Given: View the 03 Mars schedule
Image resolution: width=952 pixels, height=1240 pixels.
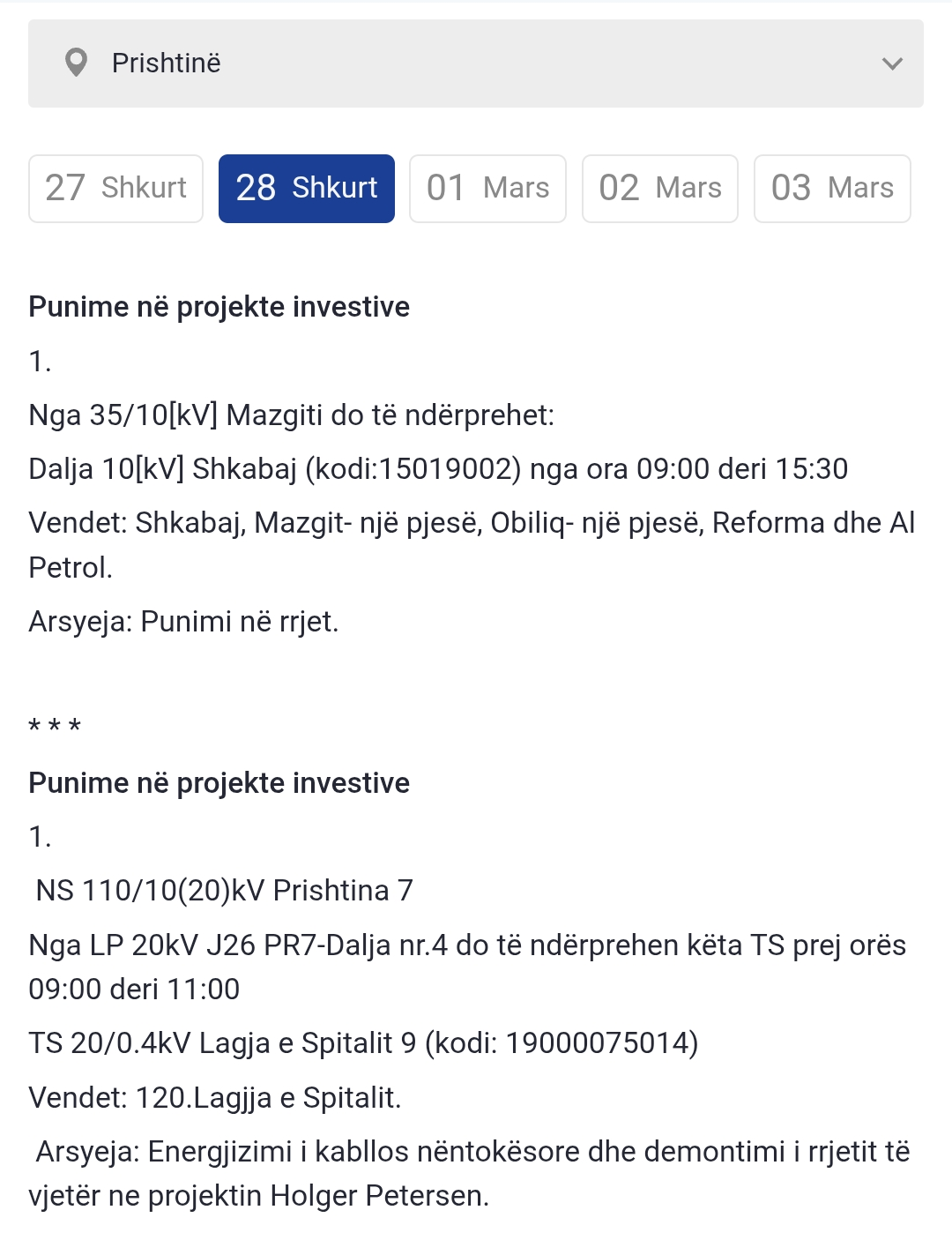Looking at the screenshot, I should (x=832, y=189).
